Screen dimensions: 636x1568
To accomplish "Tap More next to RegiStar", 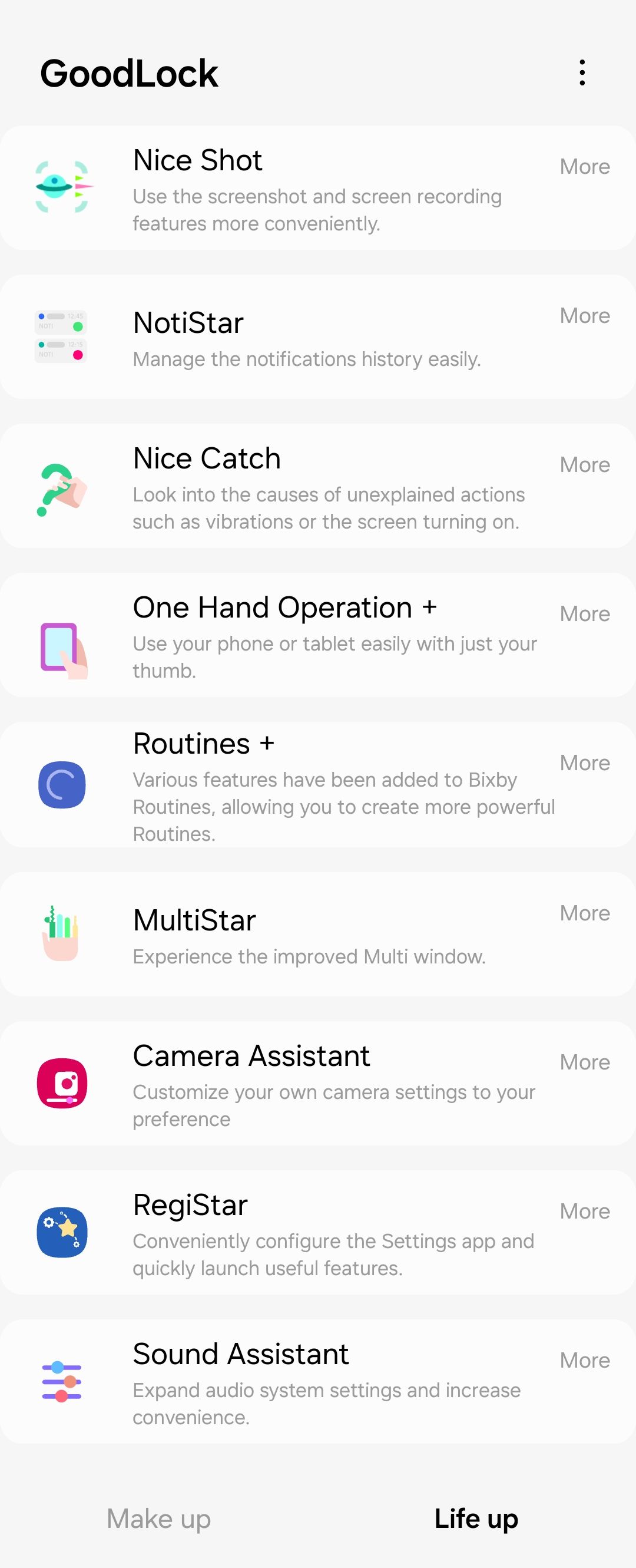I will point(584,1212).
